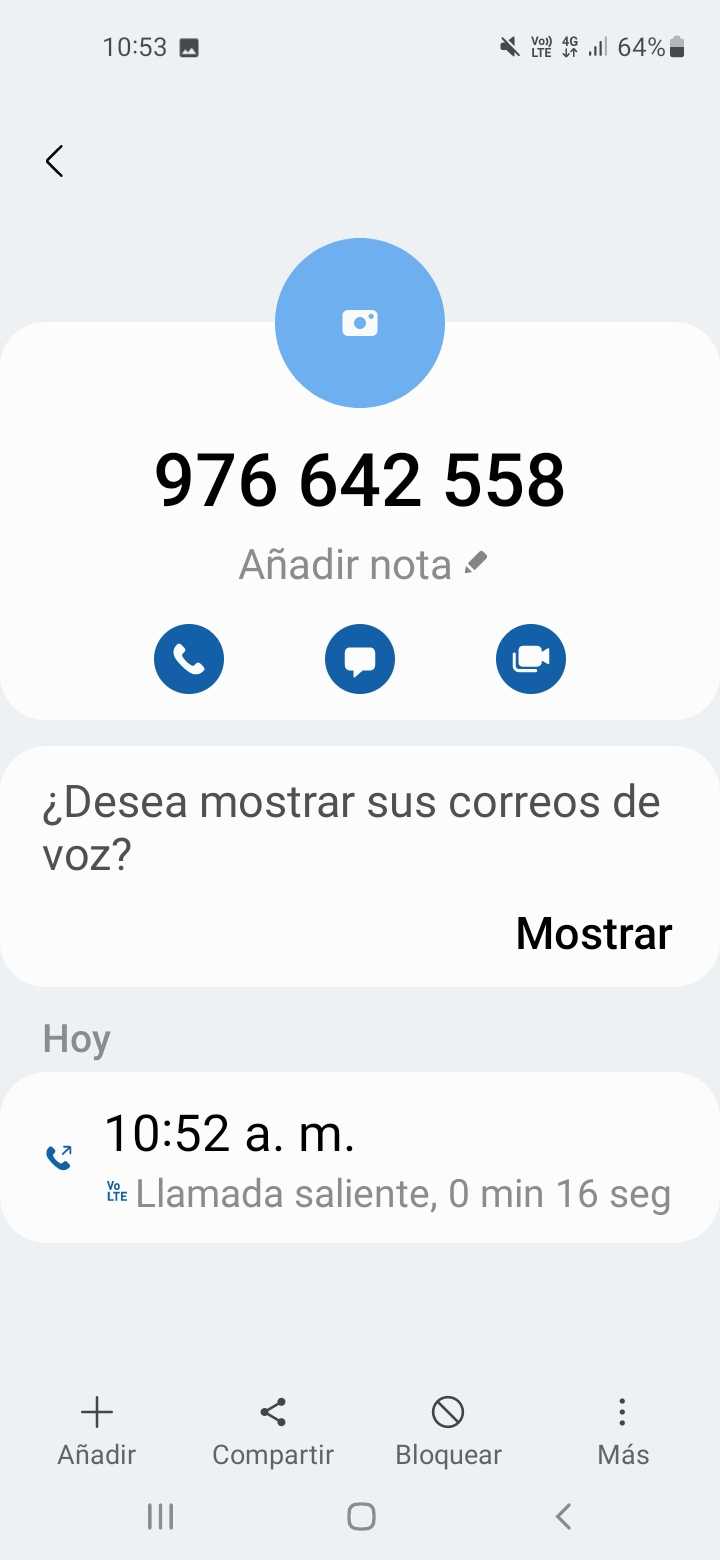Go back using the top arrow
Image resolution: width=720 pixels, height=1560 pixels.
tap(55, 161)
